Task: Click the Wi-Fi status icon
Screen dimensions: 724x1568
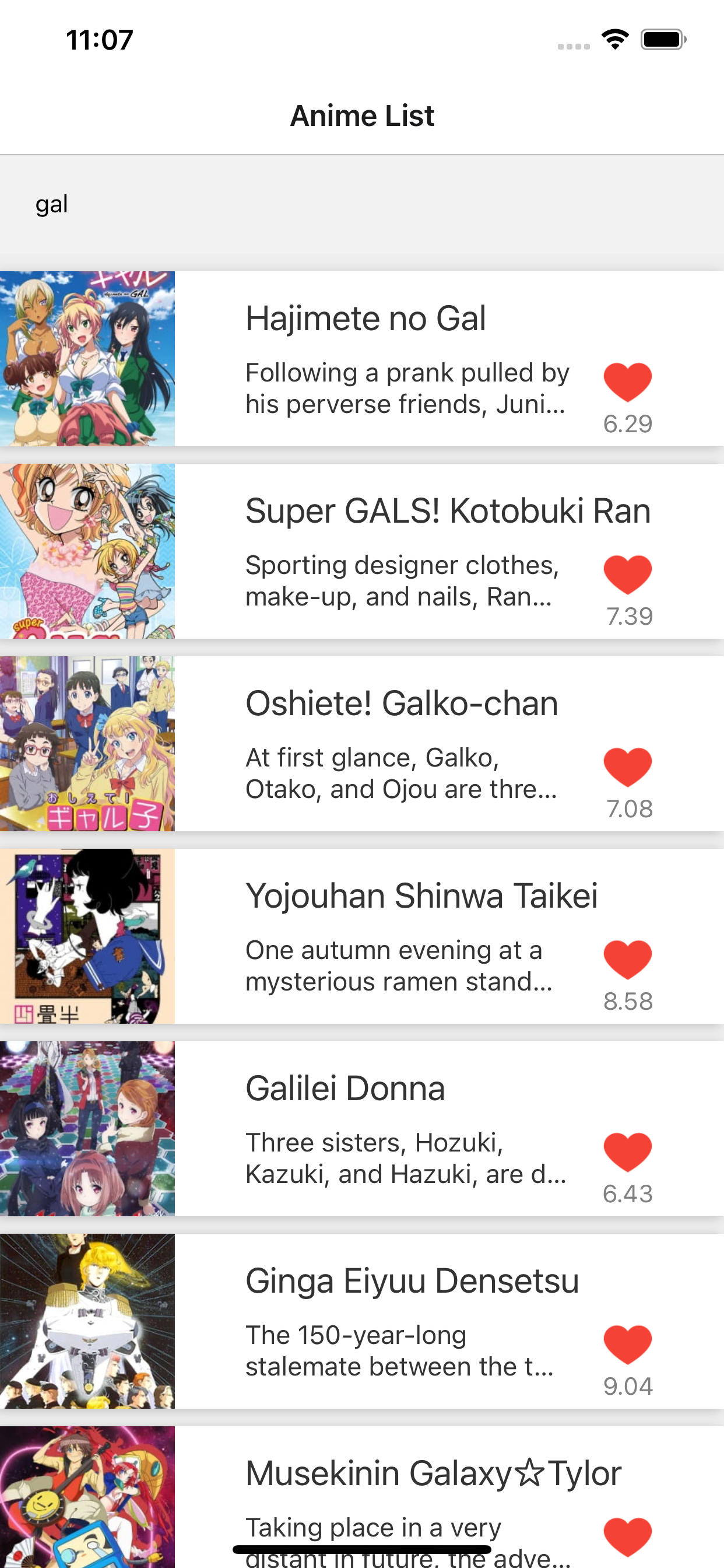Action: click(614, 39)
